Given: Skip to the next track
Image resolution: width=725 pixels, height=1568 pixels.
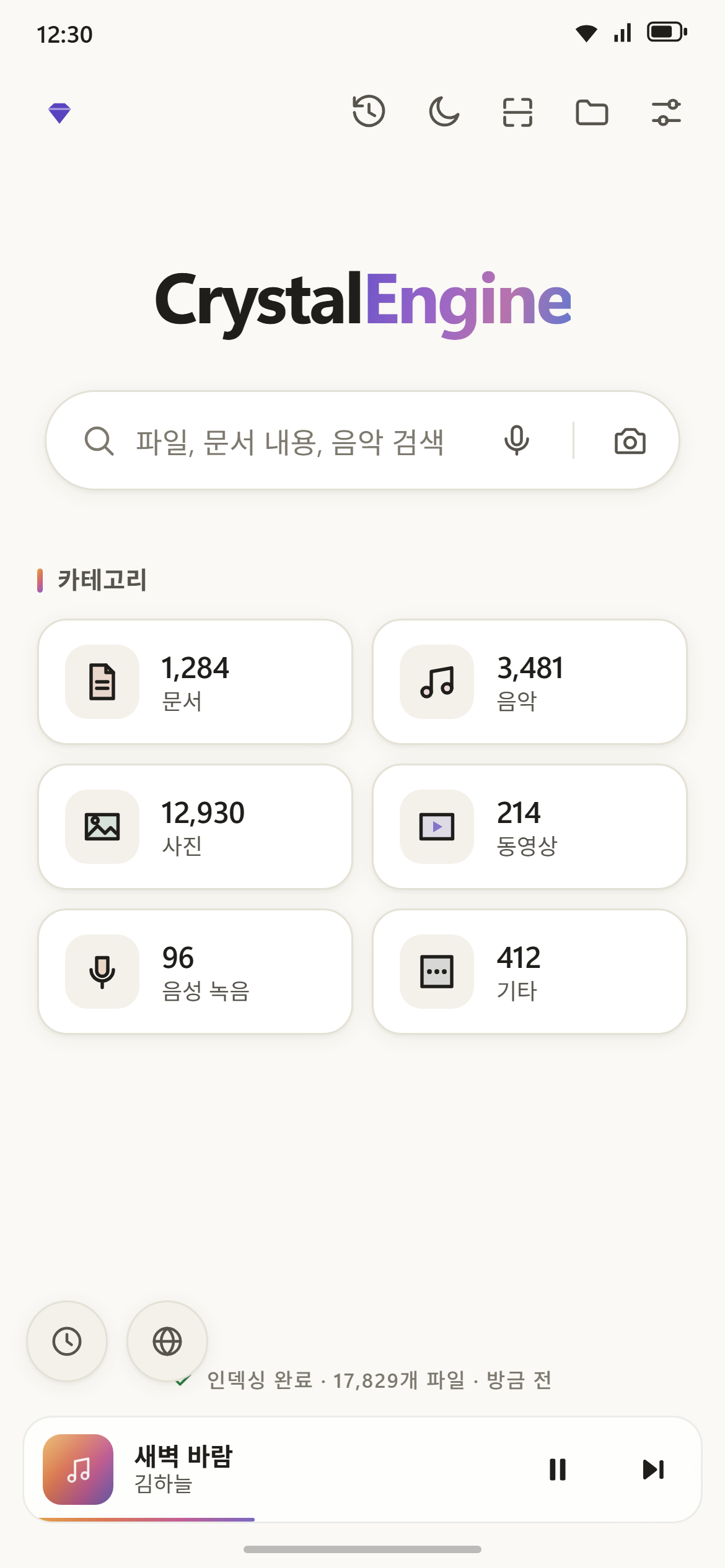Looking at the screenshot, I should (x=653, y=1469).
